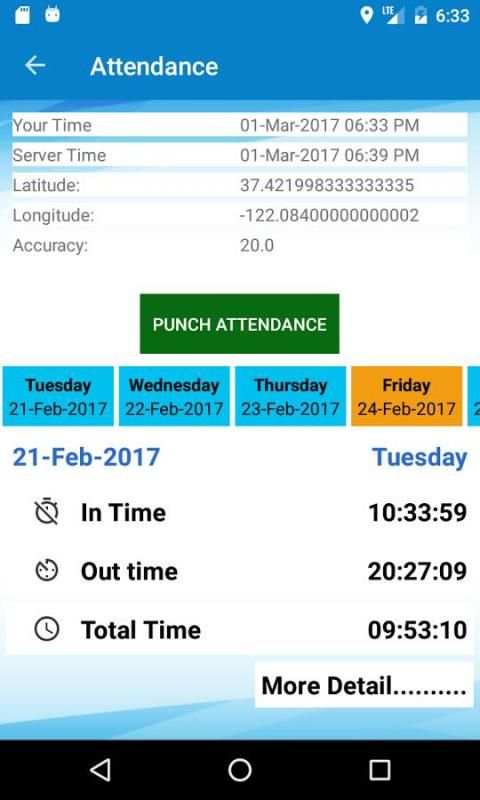
Task: Tap the Punch Attendance button
Action: [x=240, y=323]
